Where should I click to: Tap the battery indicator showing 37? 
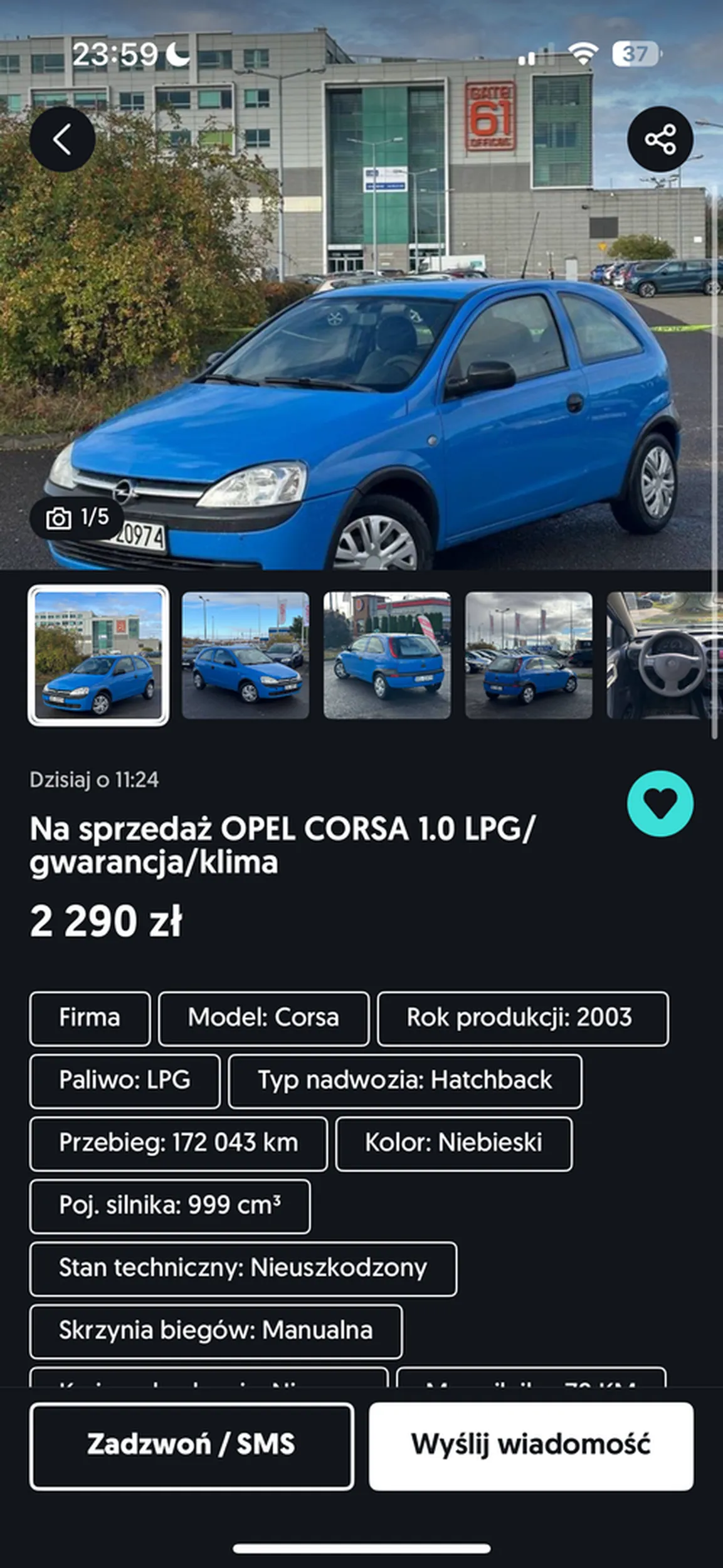635,55
